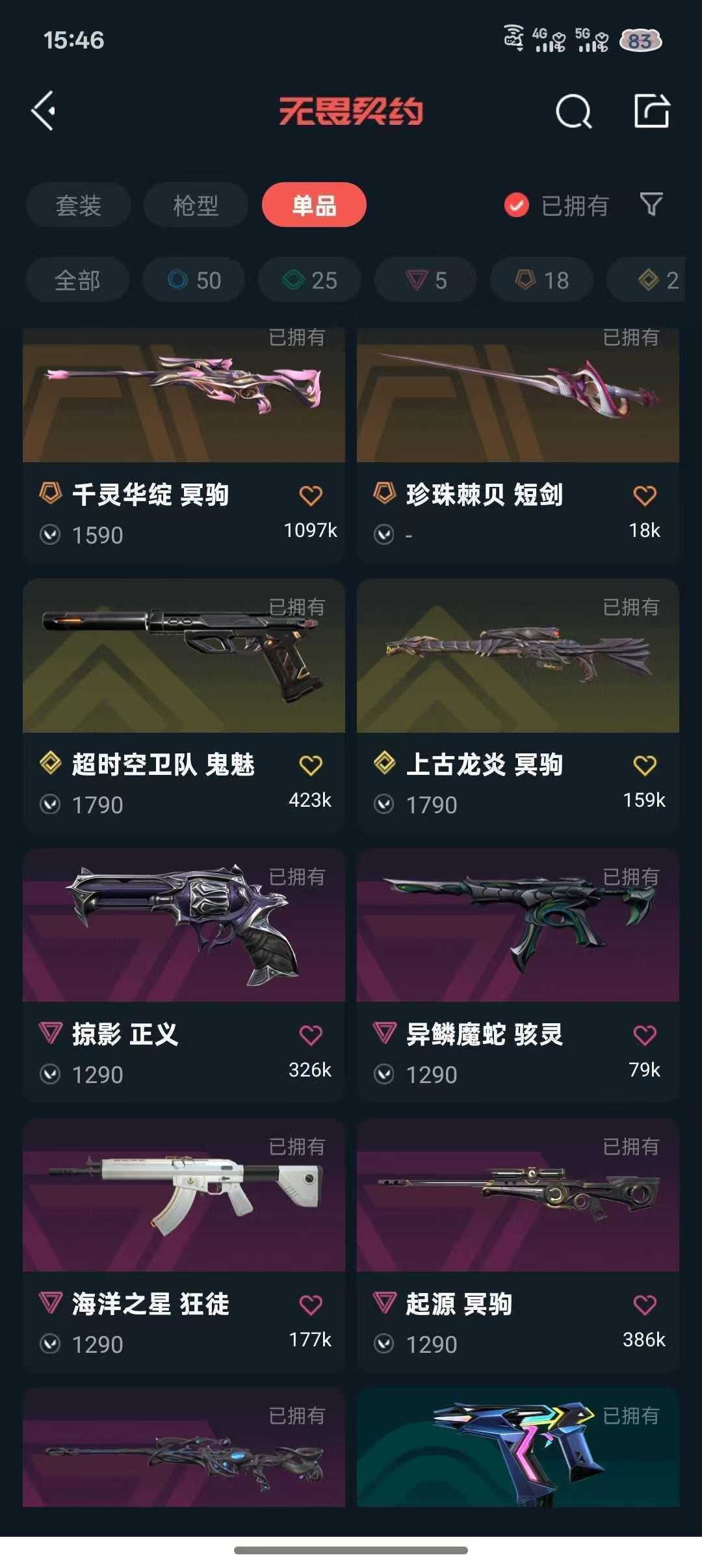Uncheck the 已拥有 filter checkbox
Image resolution: width=702 pixels, height=1568 pixels.
coord(517,205)
